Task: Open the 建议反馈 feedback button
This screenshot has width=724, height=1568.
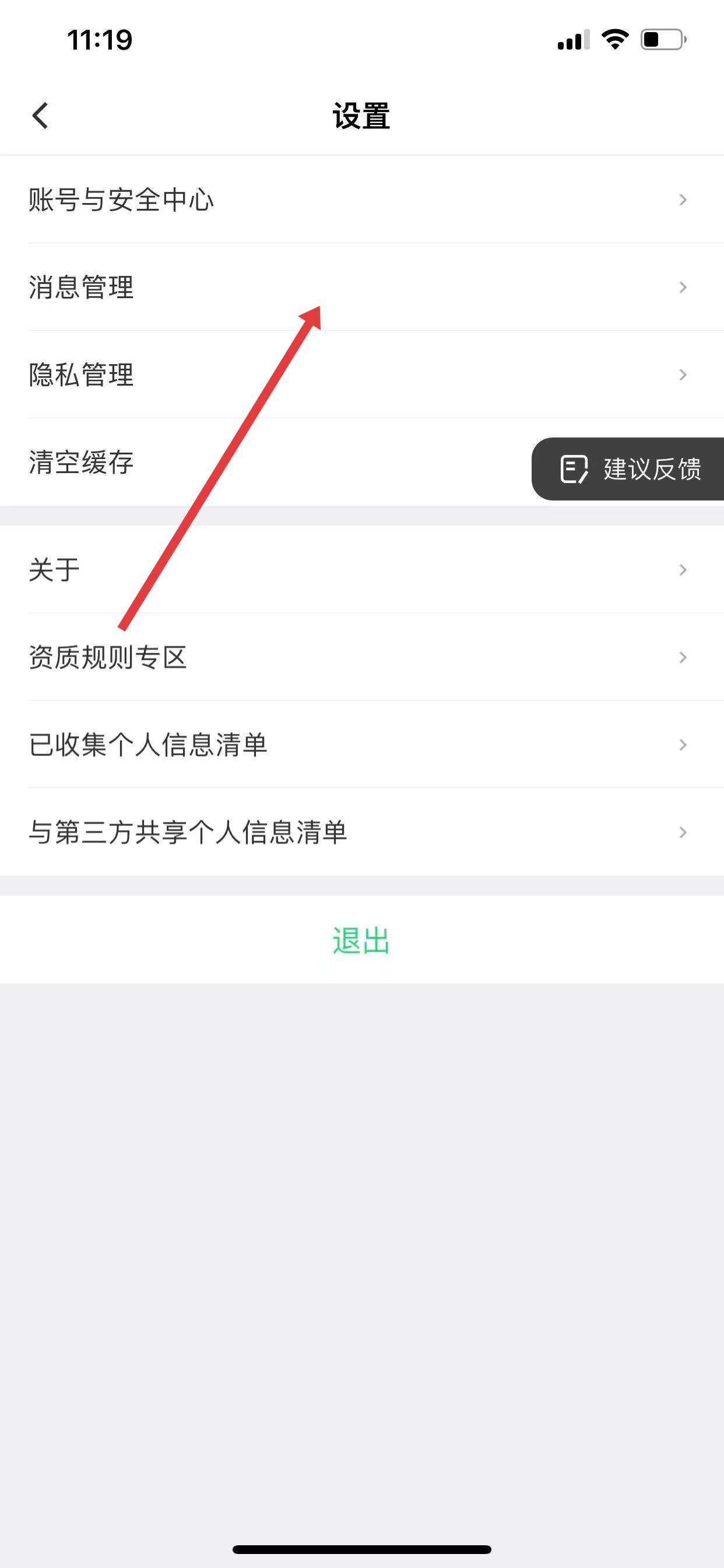Action: pyautogui.click(x=630, y=470)
